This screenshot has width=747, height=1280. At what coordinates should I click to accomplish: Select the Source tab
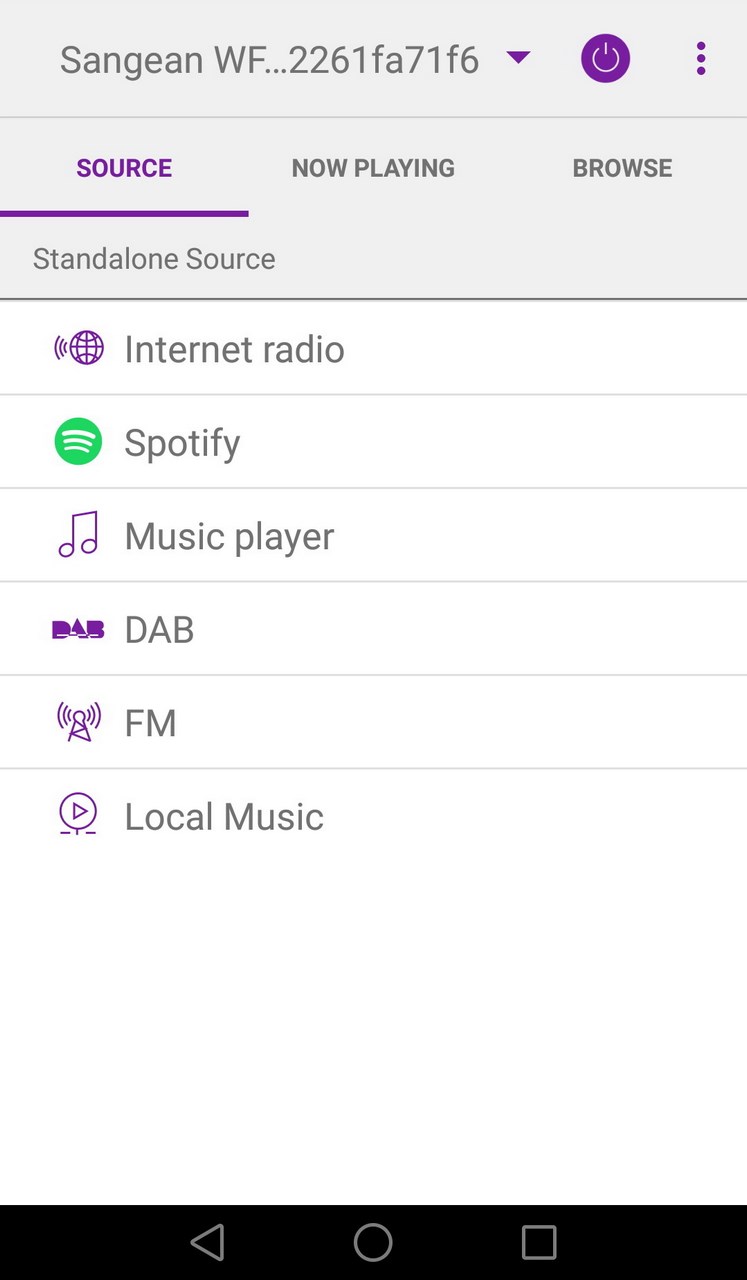pos(124,168)
